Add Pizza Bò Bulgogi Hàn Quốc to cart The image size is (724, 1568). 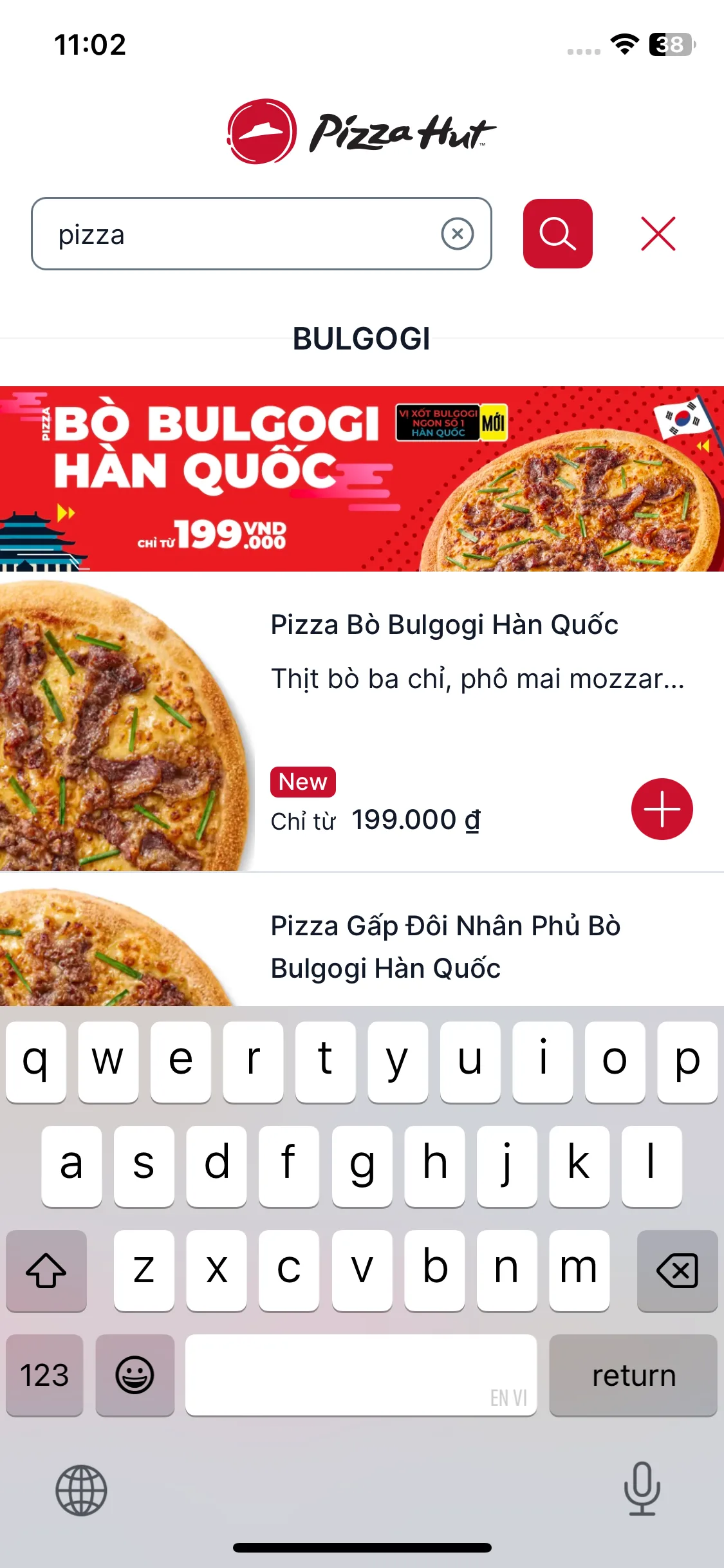click(x=662, y=809)
